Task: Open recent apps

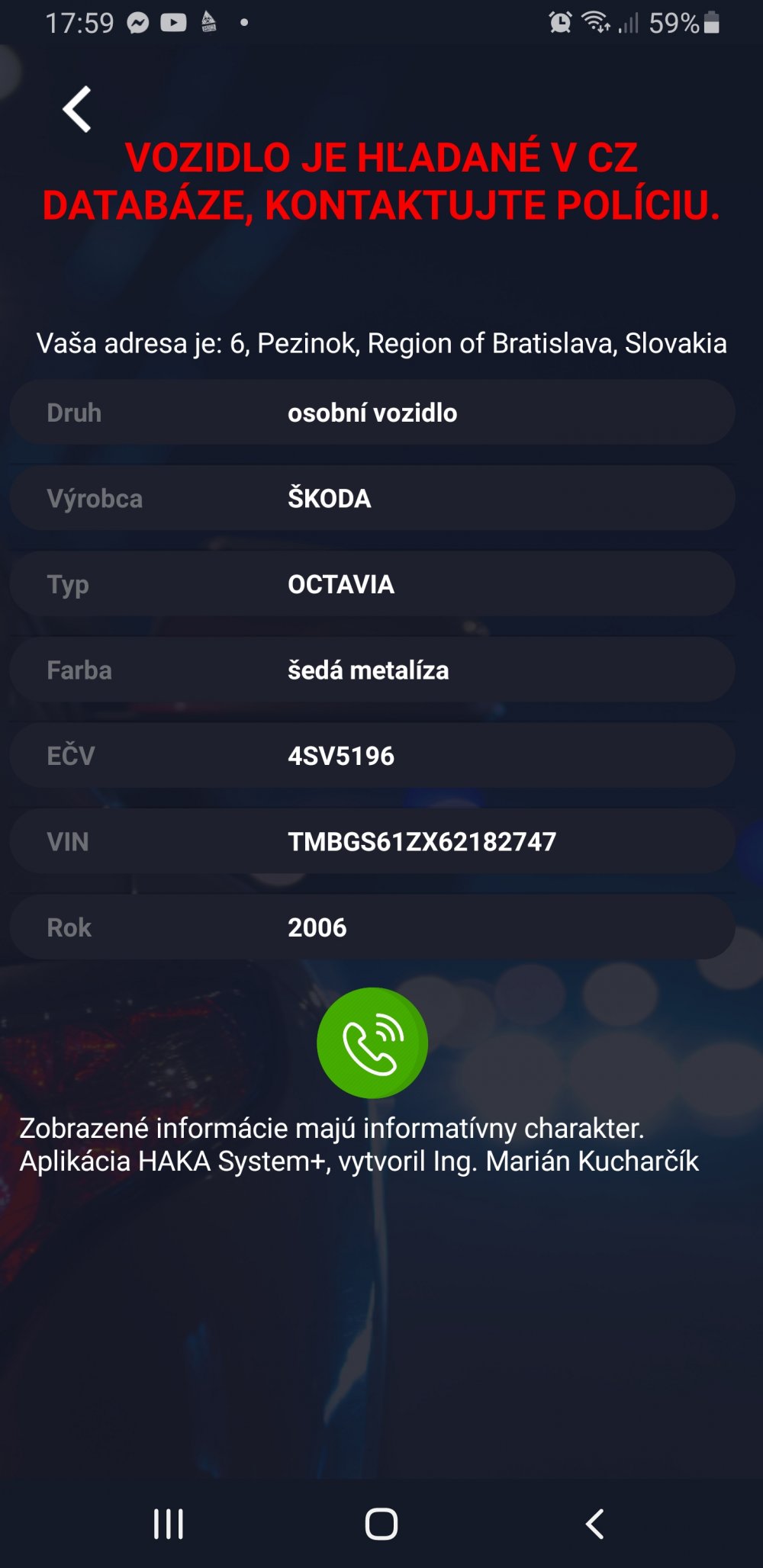Action: [169, 1524]
